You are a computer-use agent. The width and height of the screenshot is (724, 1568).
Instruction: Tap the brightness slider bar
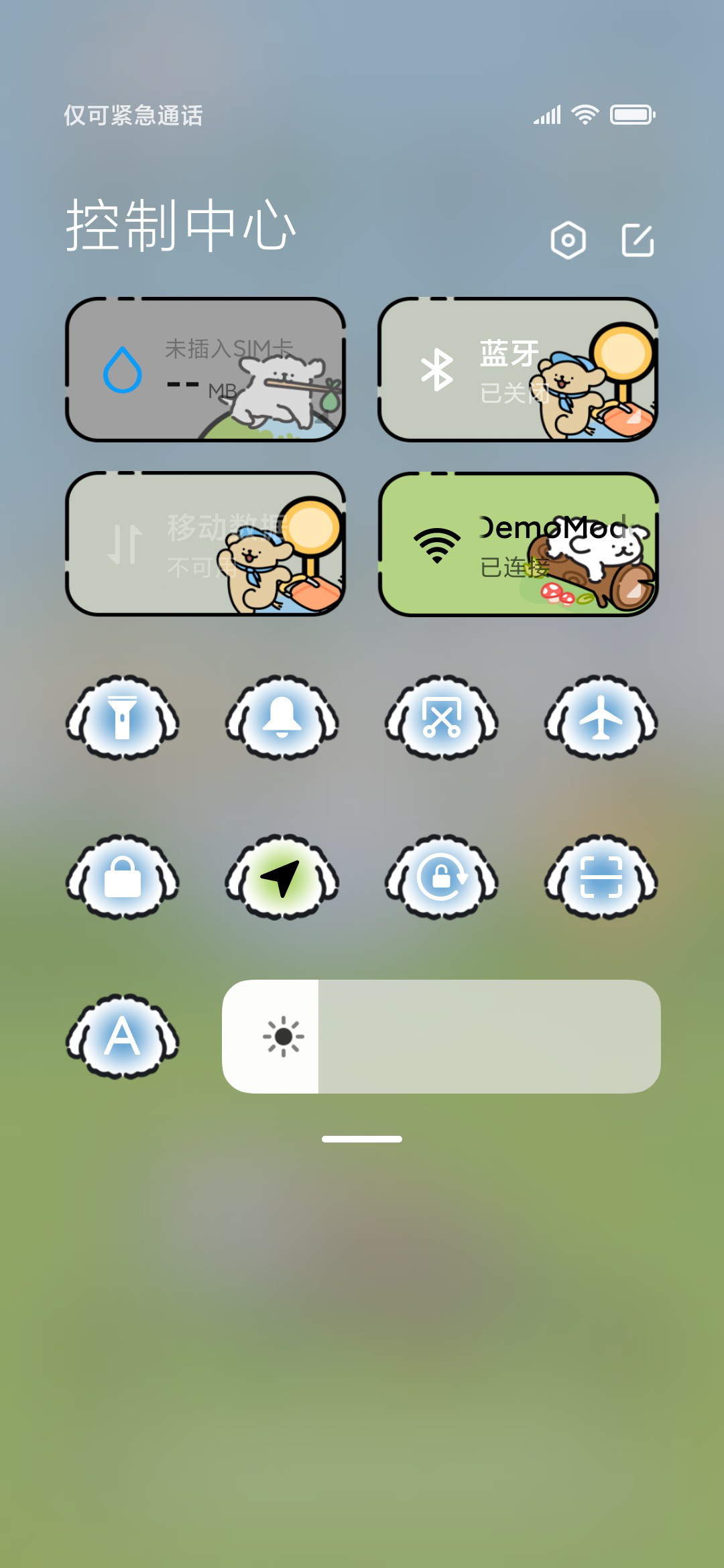[x=441, y=1037]
